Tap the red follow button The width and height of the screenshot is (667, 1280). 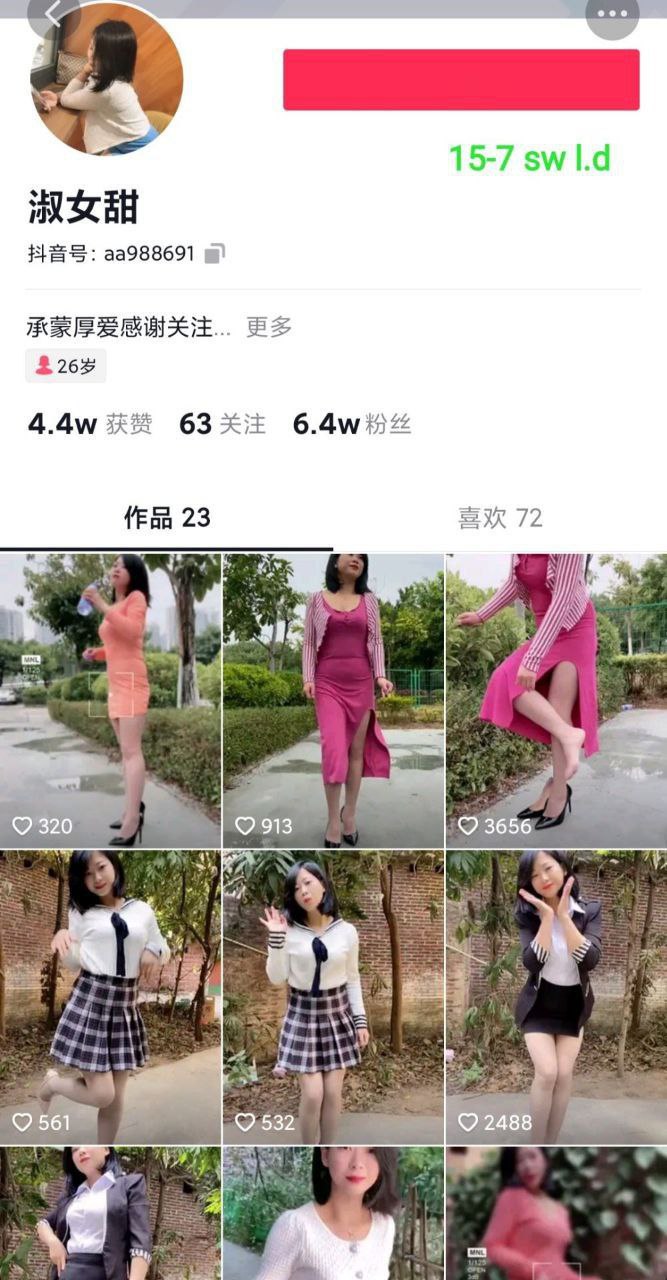[461, 80]
